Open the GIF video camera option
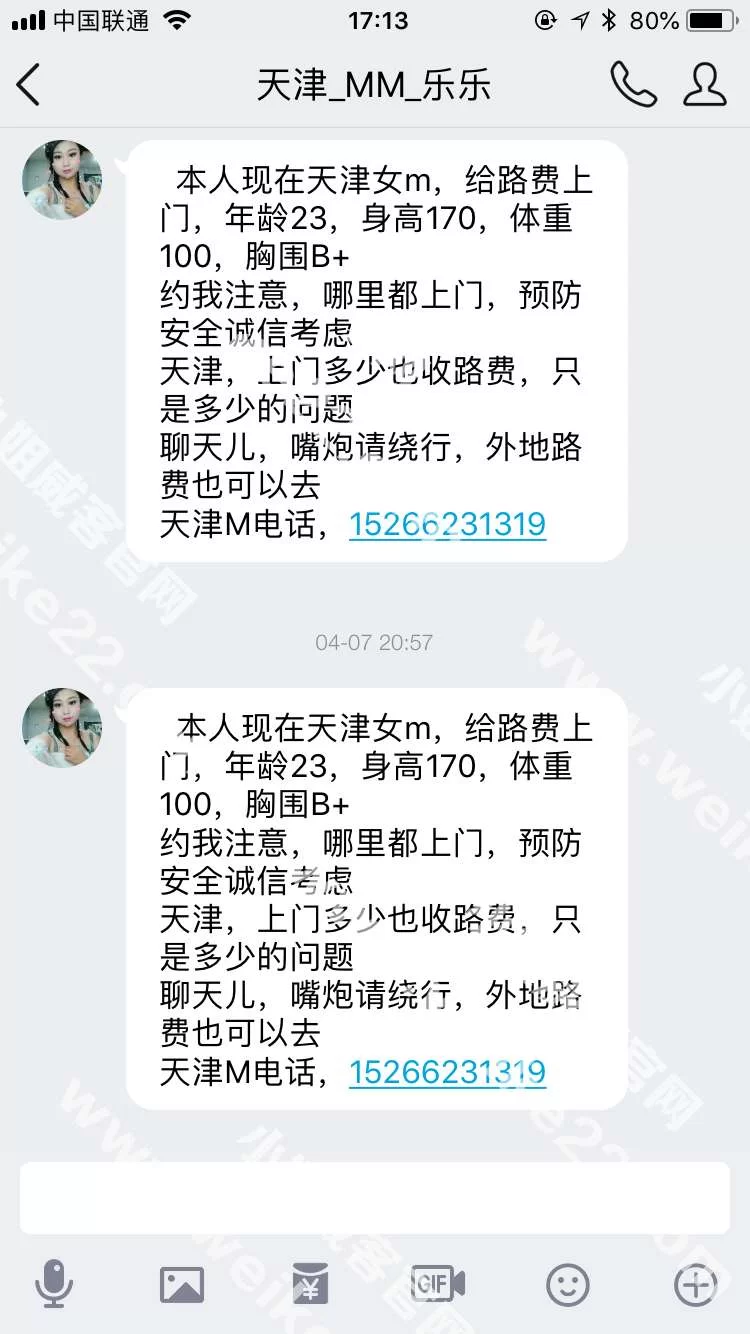This screenshot has height=1334, width=750. [x=438, y=1284]
